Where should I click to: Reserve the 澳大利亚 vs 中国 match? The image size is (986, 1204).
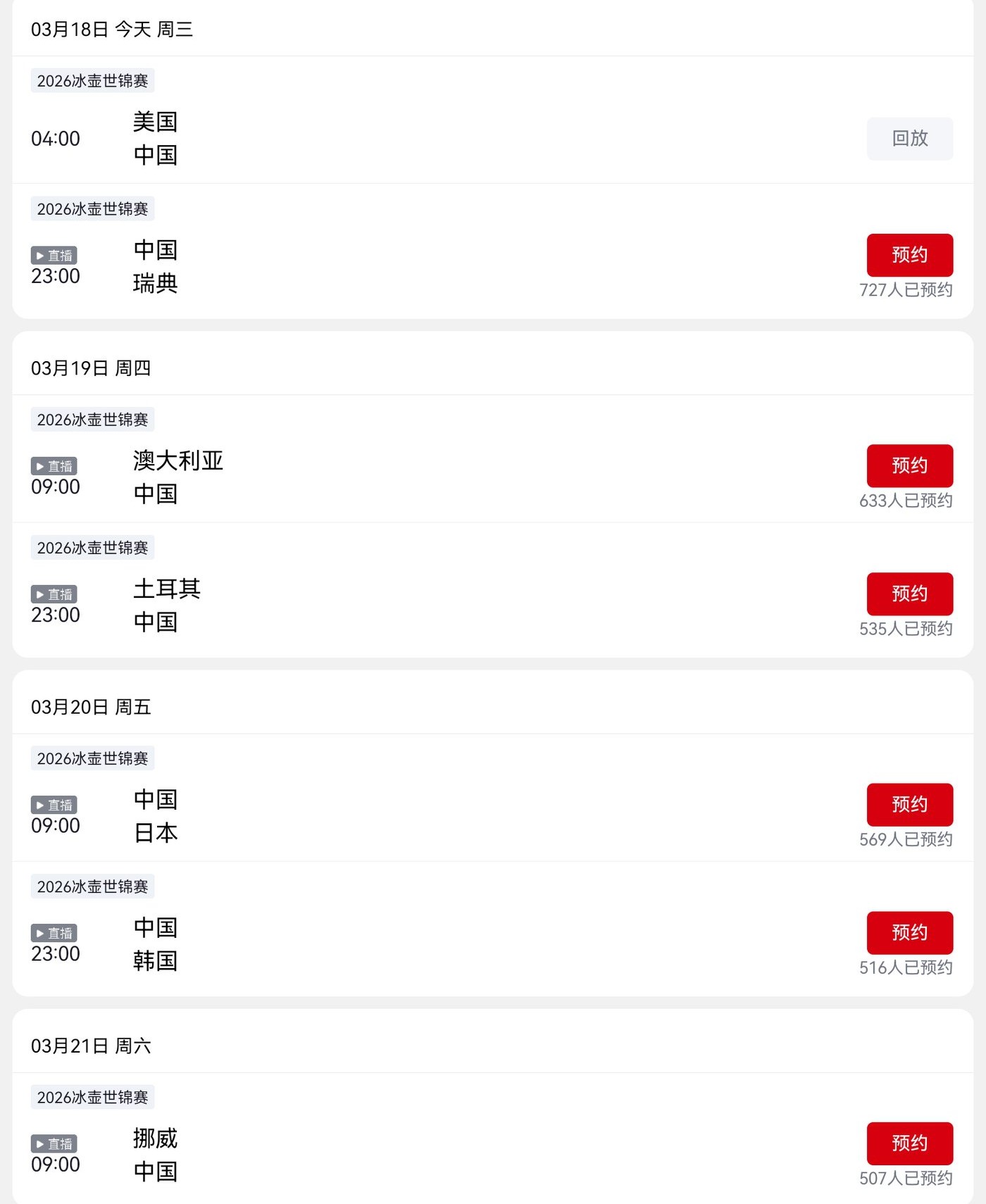click(909, 465)
